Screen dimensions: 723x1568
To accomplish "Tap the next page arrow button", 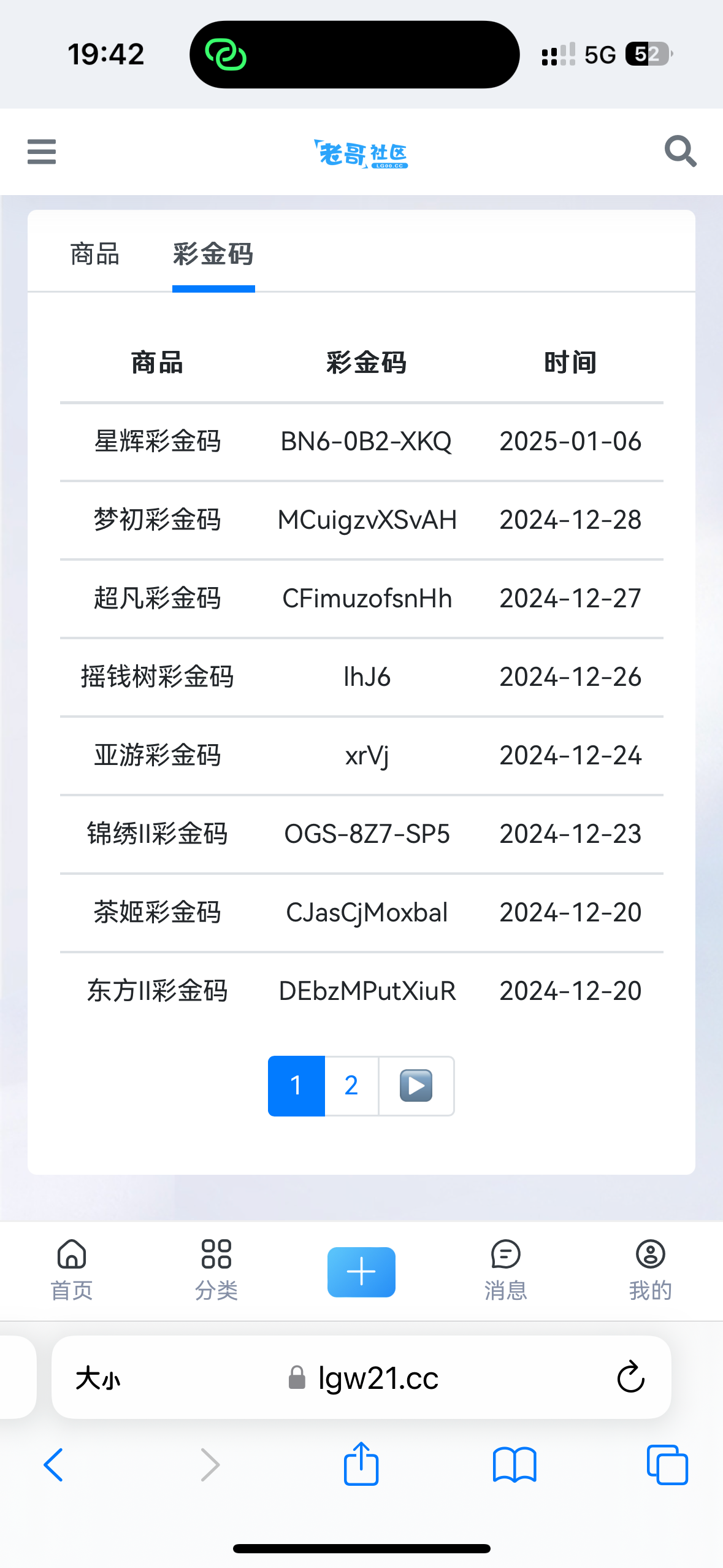I will [416, 1085].
